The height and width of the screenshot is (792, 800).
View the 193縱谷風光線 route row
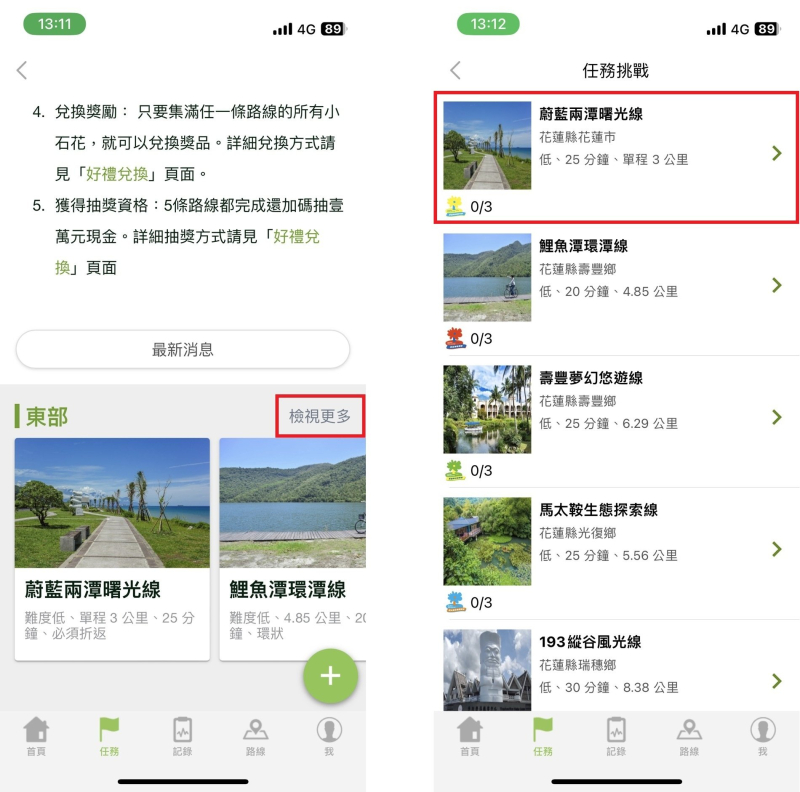click(x=616, y=668)
